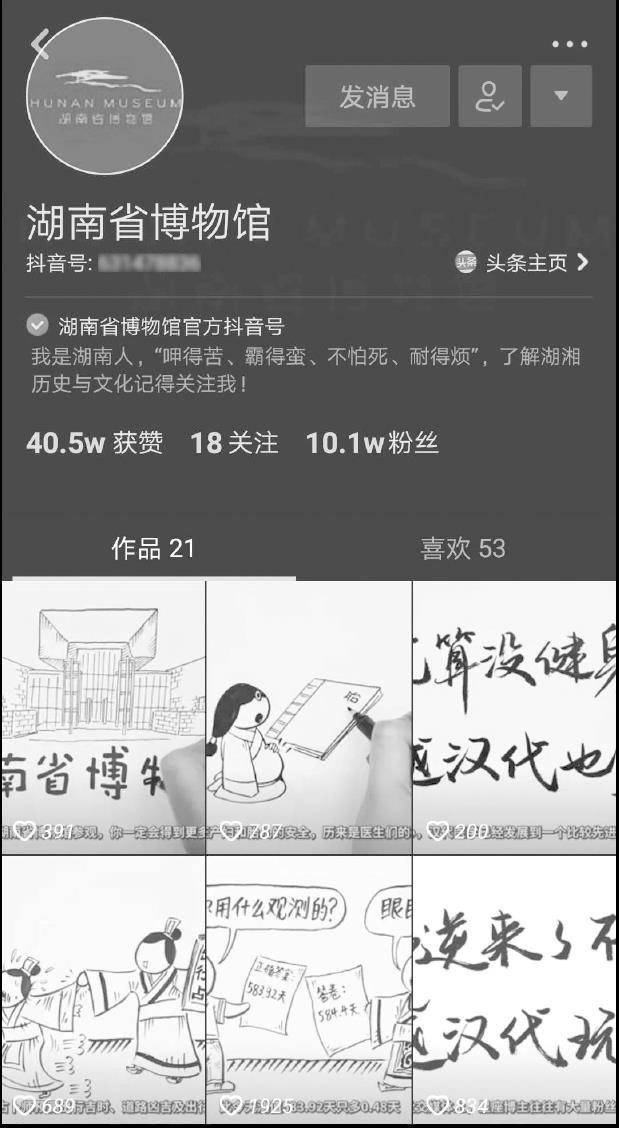Viewport: 619px width, 1128px height.
Task: Open the video with 787 likes
Action: coord(309,716)
